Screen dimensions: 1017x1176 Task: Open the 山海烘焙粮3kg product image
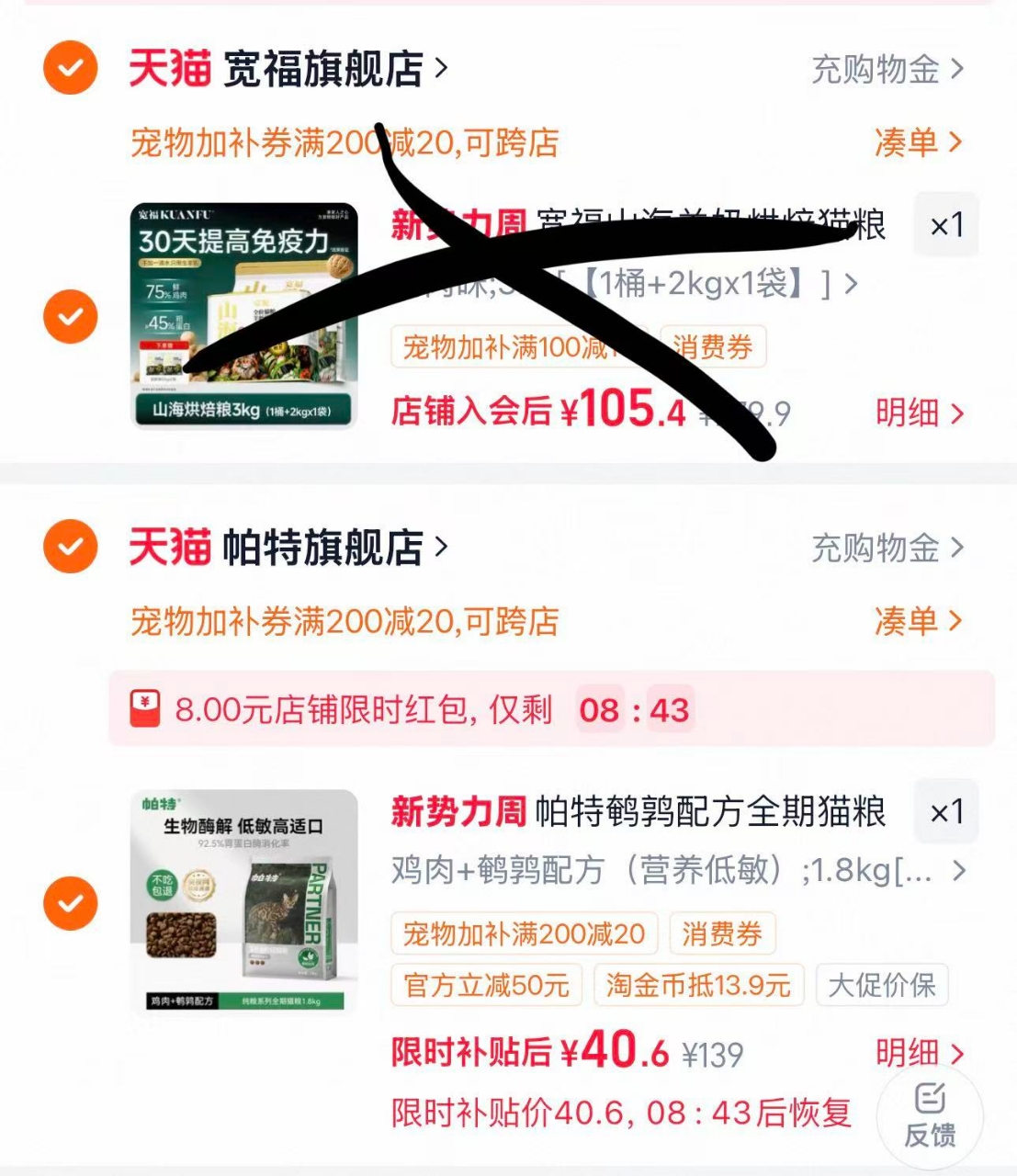click(243, 315)
